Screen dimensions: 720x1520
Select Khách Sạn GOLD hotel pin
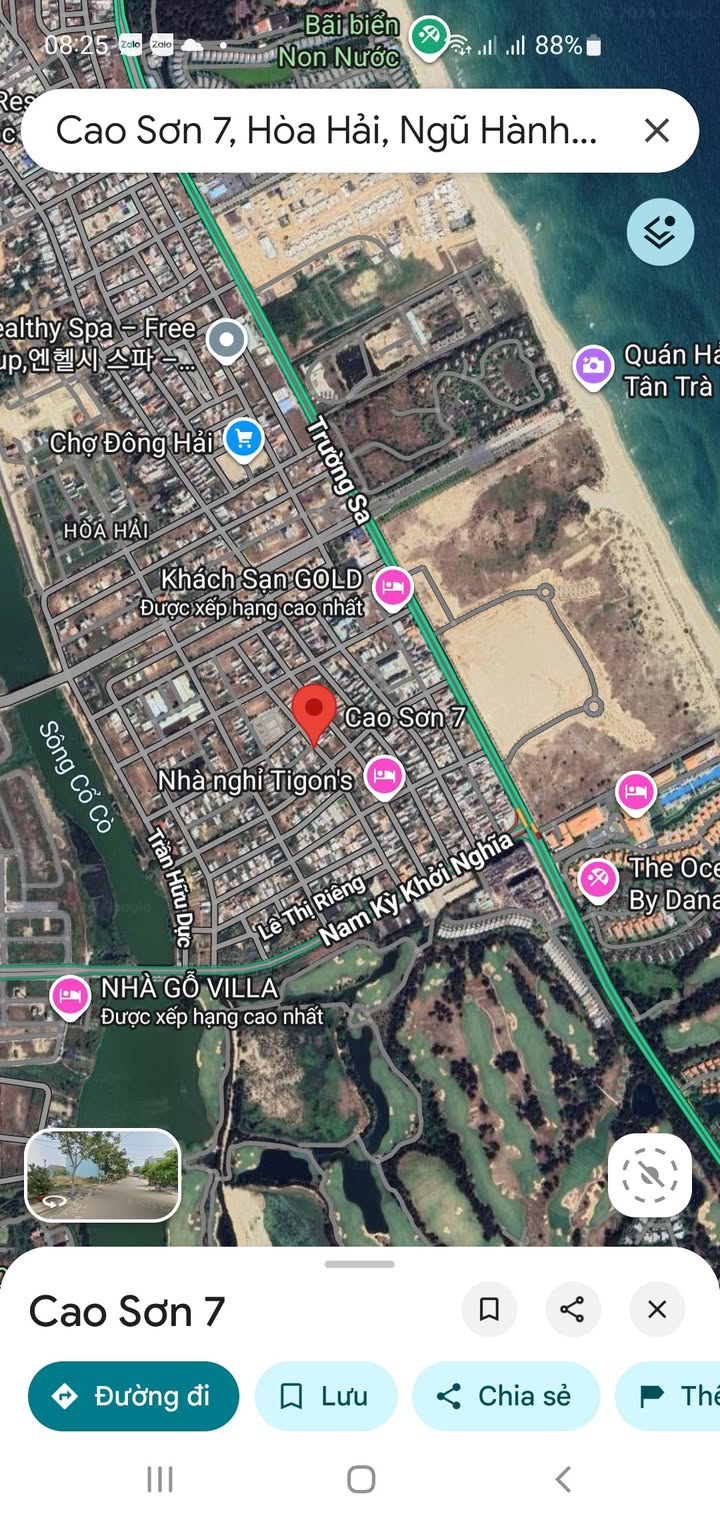click(392, 587)
